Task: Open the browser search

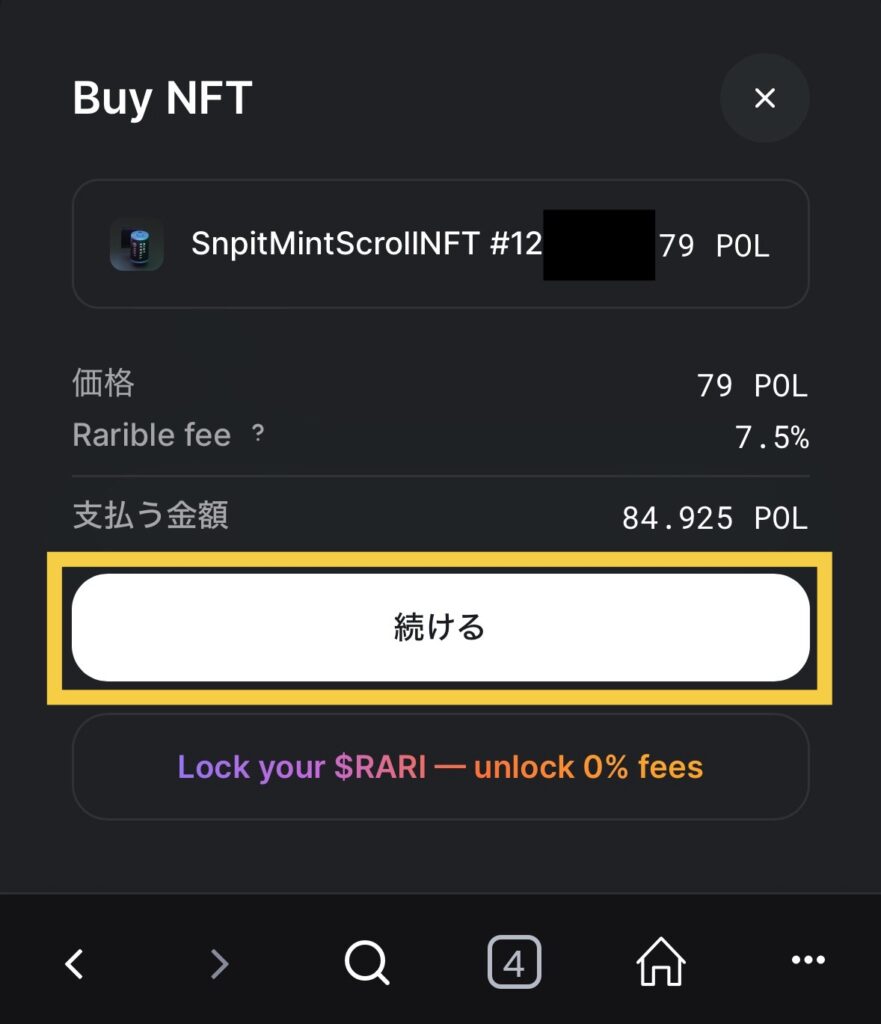Action: pos(366,963)
